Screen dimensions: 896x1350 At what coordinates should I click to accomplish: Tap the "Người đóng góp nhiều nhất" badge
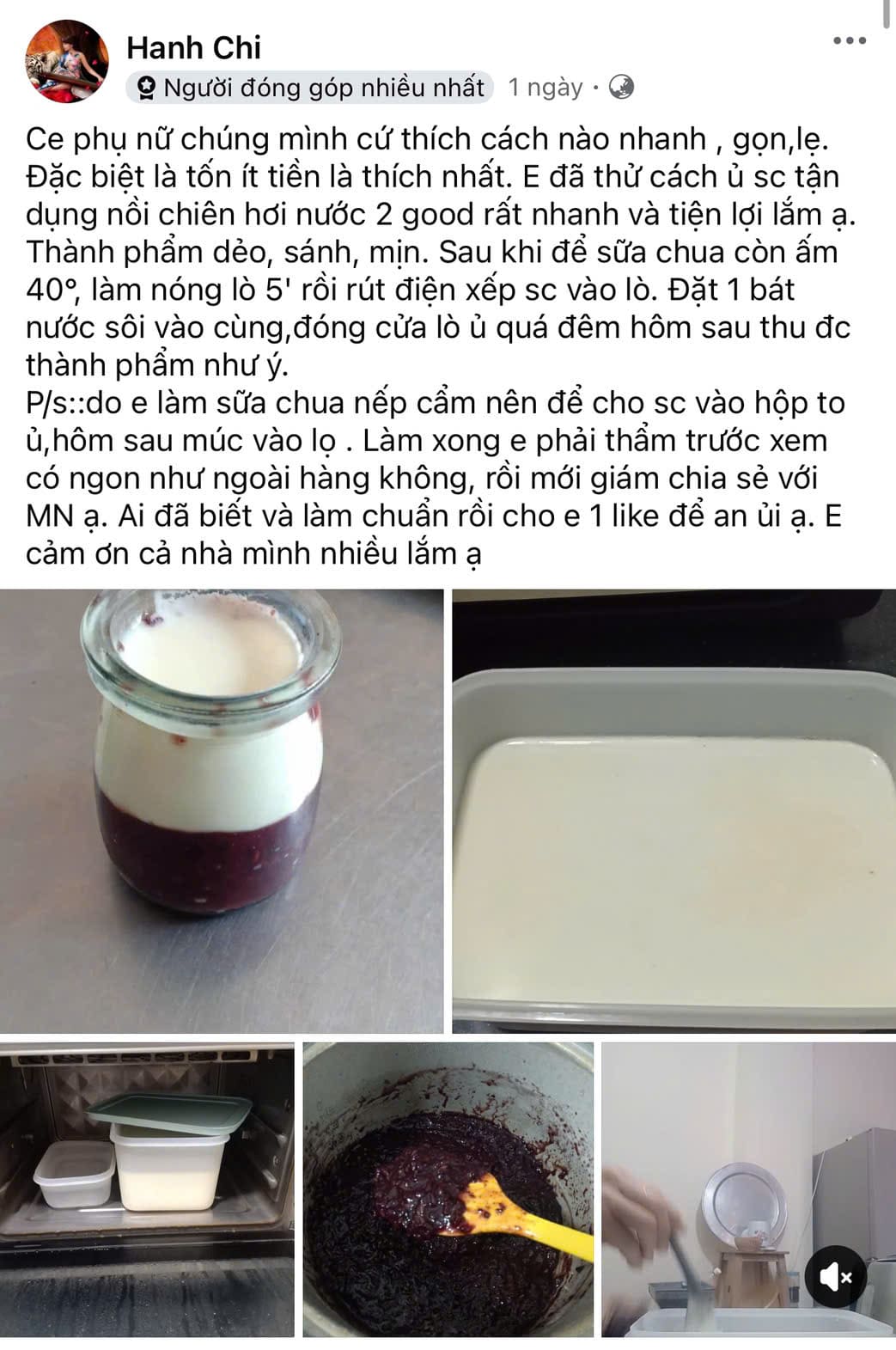(x=311, y=88)
